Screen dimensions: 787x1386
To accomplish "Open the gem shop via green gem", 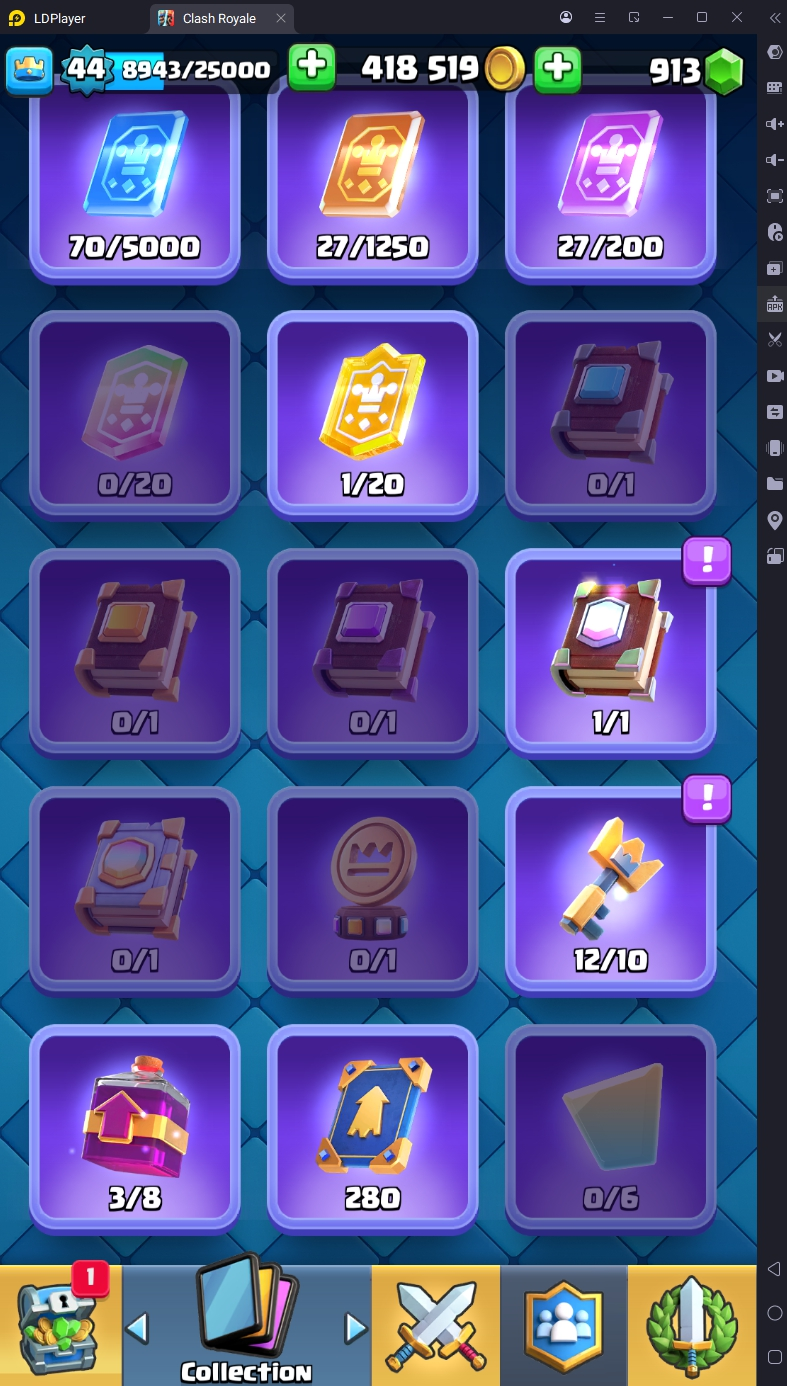I will tap(724, 71).
